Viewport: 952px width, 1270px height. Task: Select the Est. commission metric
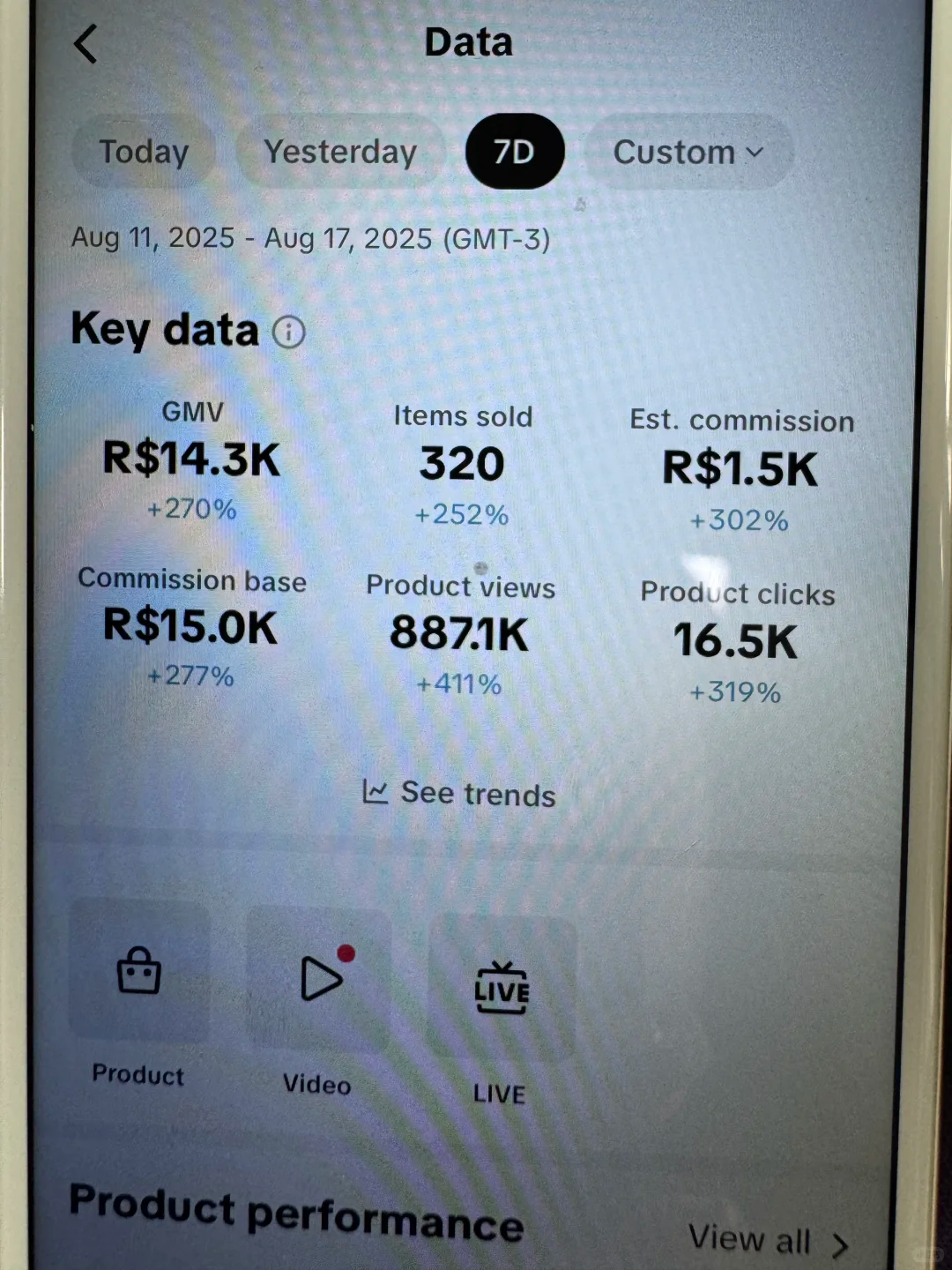pos(740,467)
